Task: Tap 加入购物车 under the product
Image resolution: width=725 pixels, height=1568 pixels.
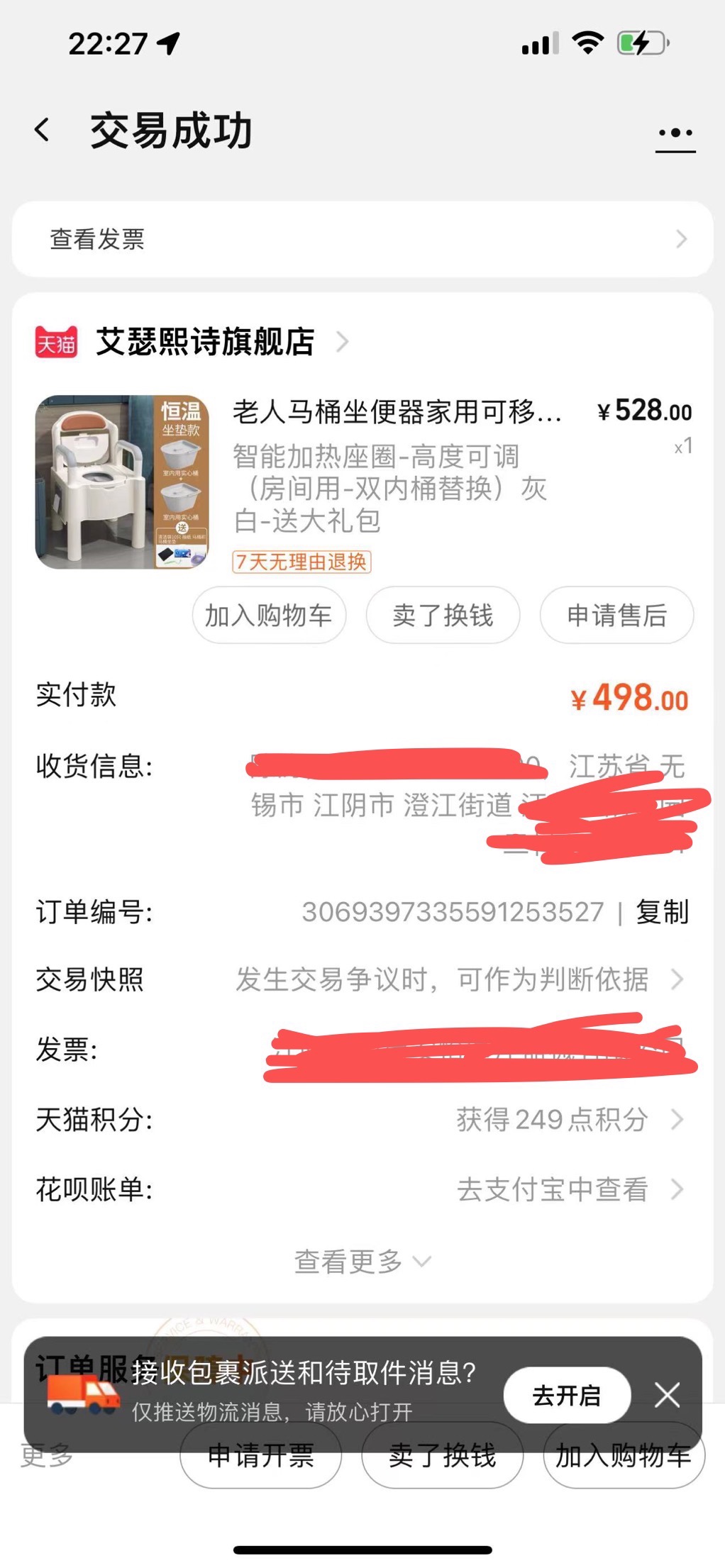Action: tap(269, 615)
